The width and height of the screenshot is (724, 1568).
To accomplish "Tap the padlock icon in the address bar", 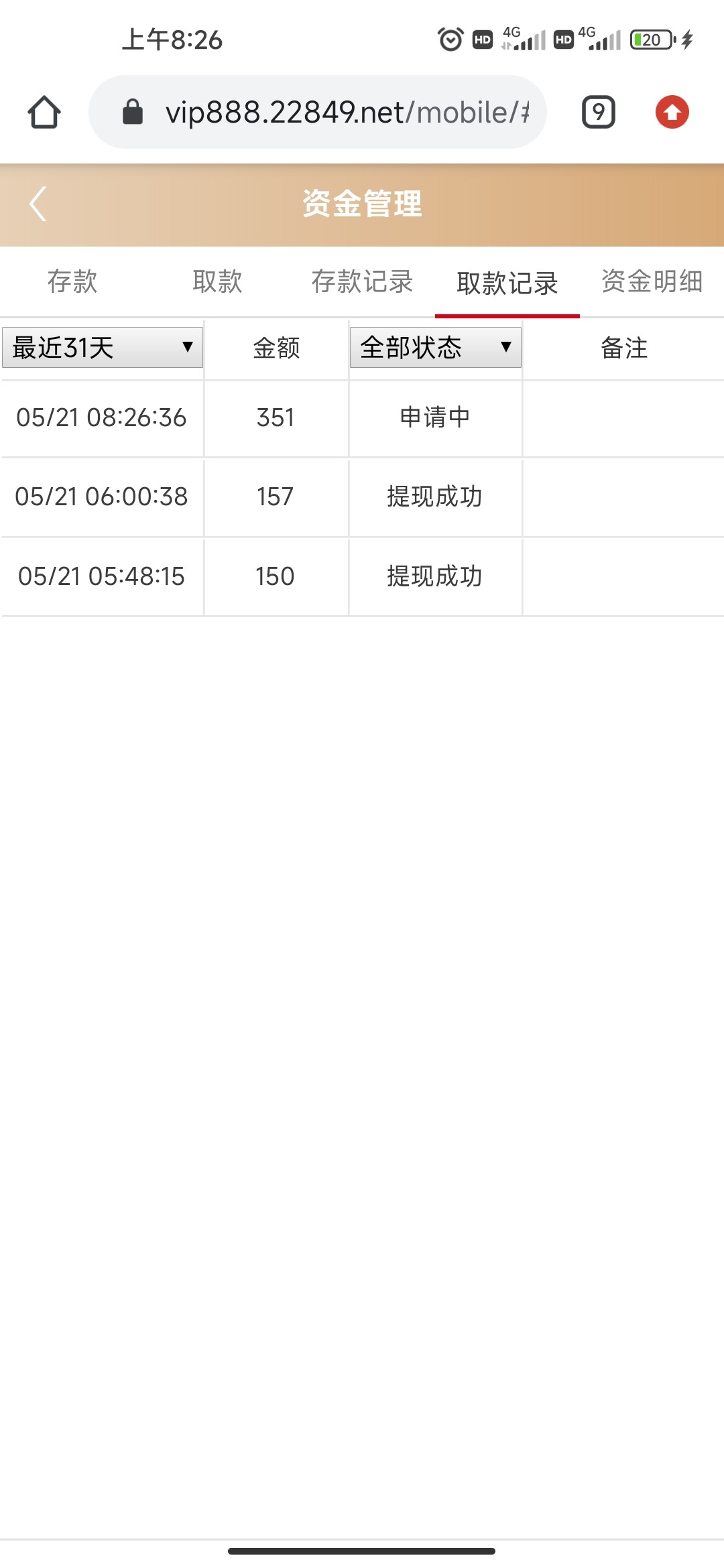I will click(133, 112).
